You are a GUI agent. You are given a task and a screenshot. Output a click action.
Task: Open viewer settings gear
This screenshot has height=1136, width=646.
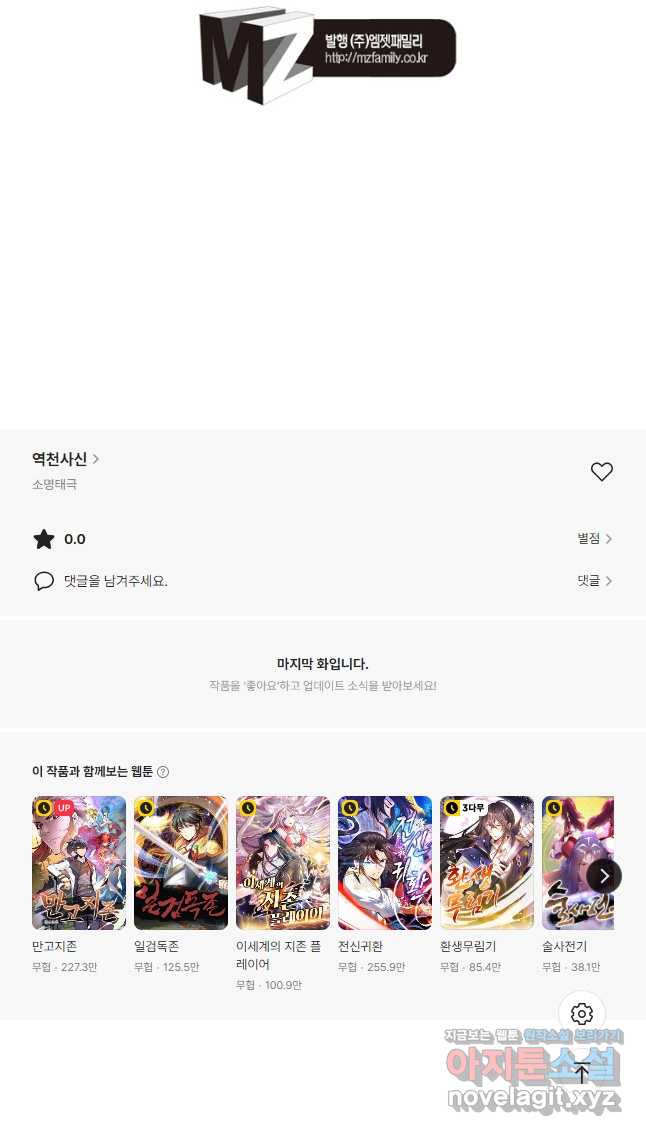582,1013
